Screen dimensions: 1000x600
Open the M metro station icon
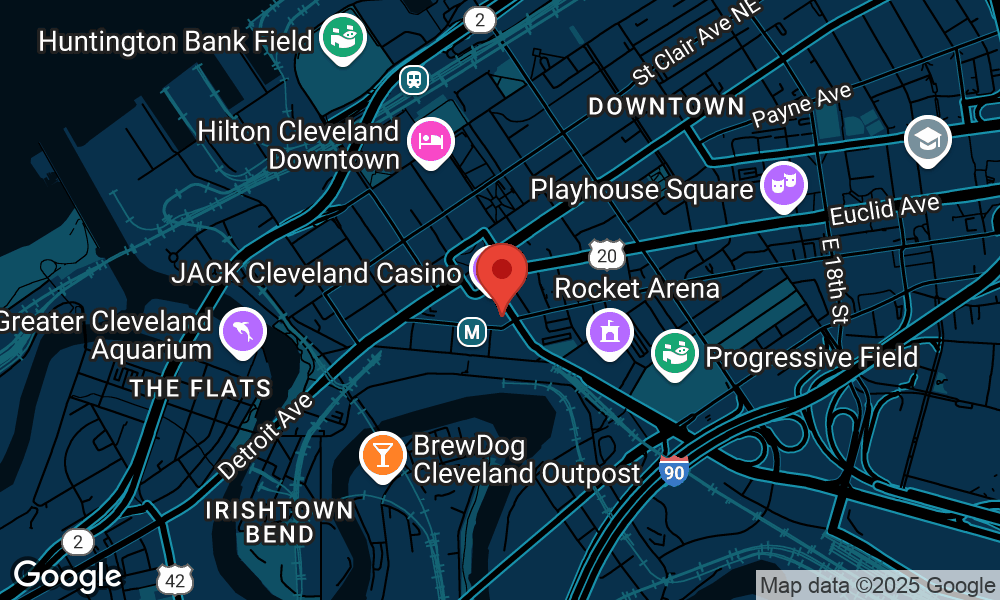(472, 331)
